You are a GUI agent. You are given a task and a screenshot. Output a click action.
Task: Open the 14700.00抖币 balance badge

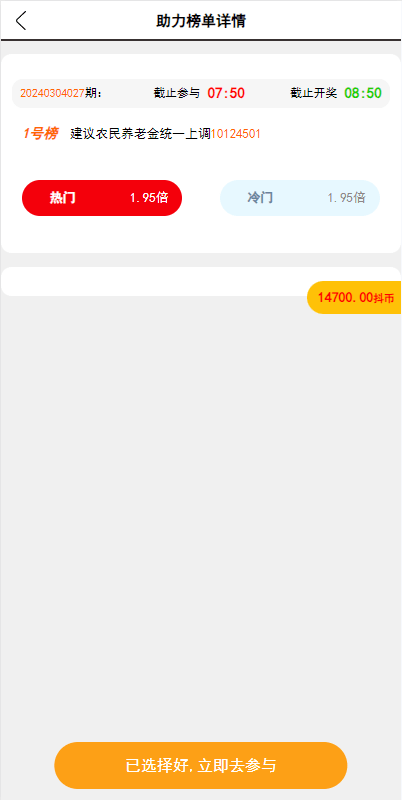coord(355,297)
